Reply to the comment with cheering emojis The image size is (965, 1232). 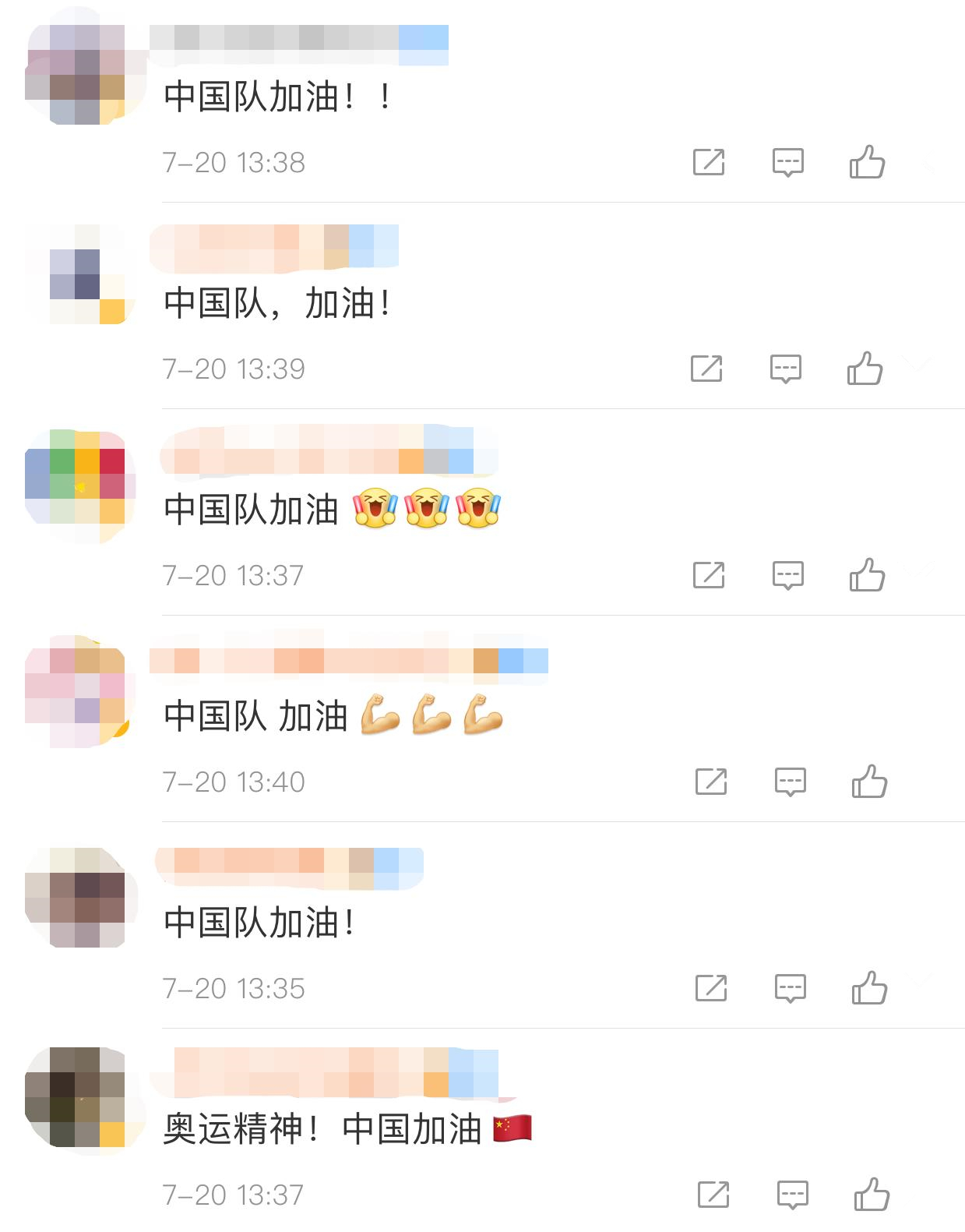[x=787, y=575]
